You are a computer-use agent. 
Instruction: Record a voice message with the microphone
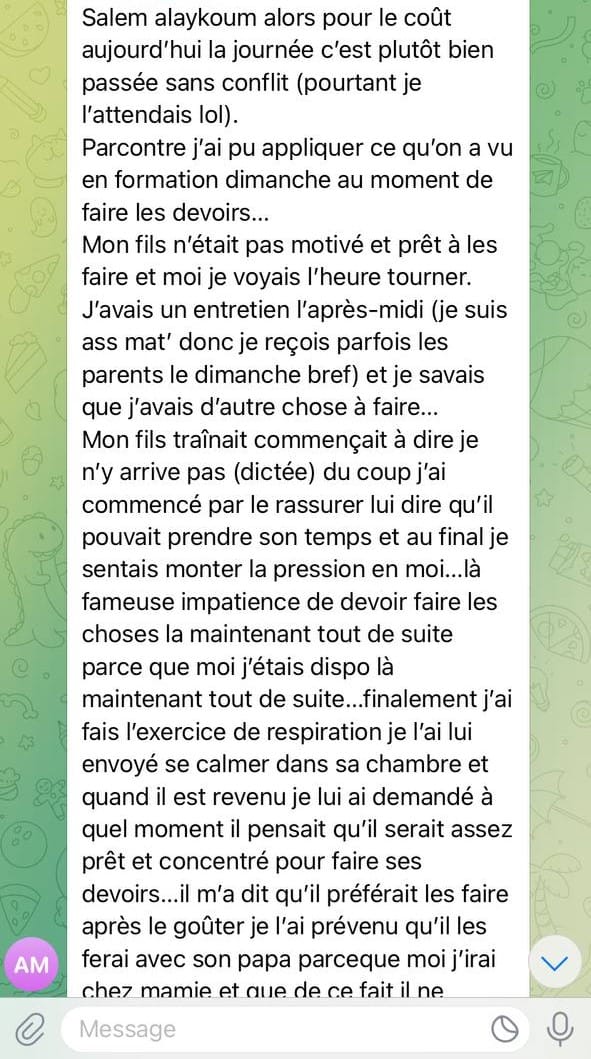(559, 1030)
